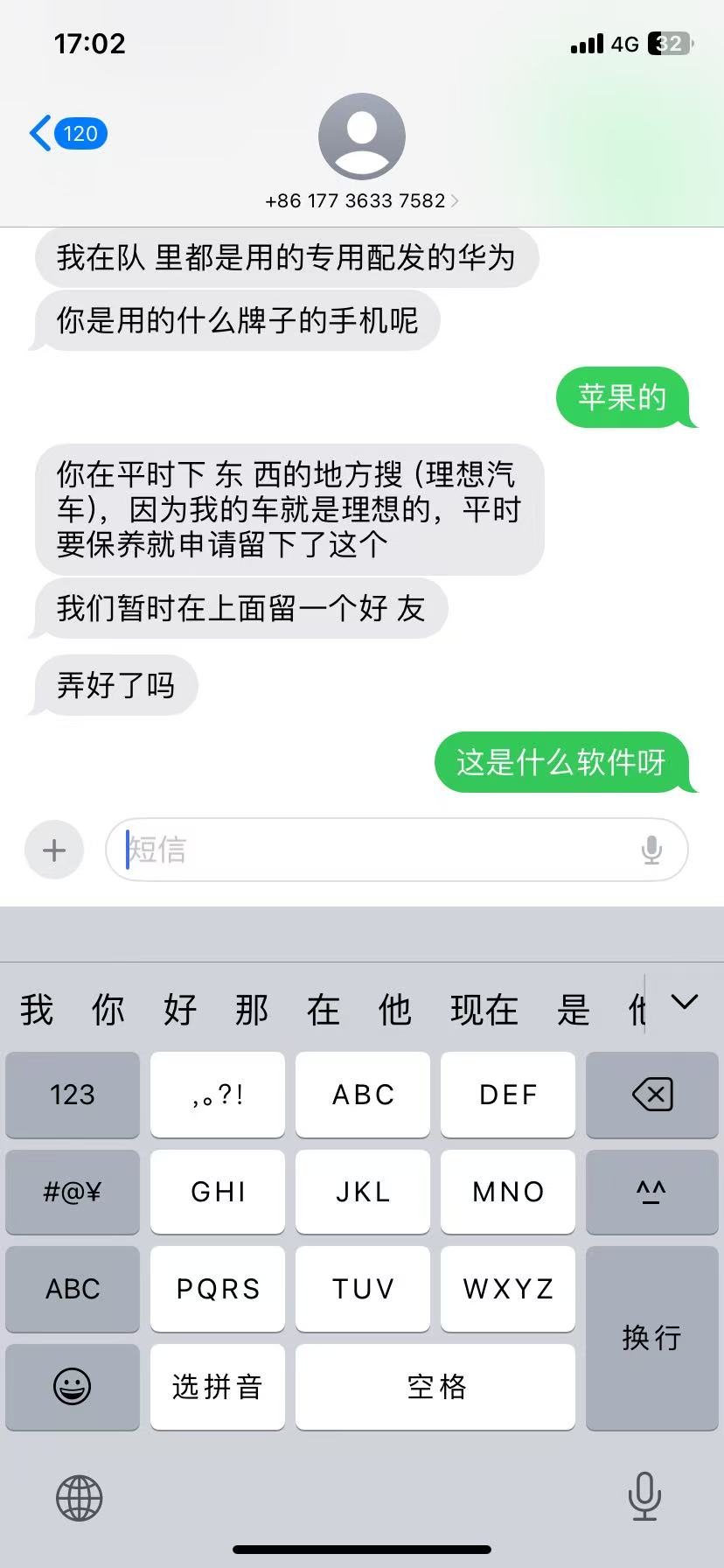724x1568 pixels.
Task: Go back to the messages list
Action: click(66, 134)
